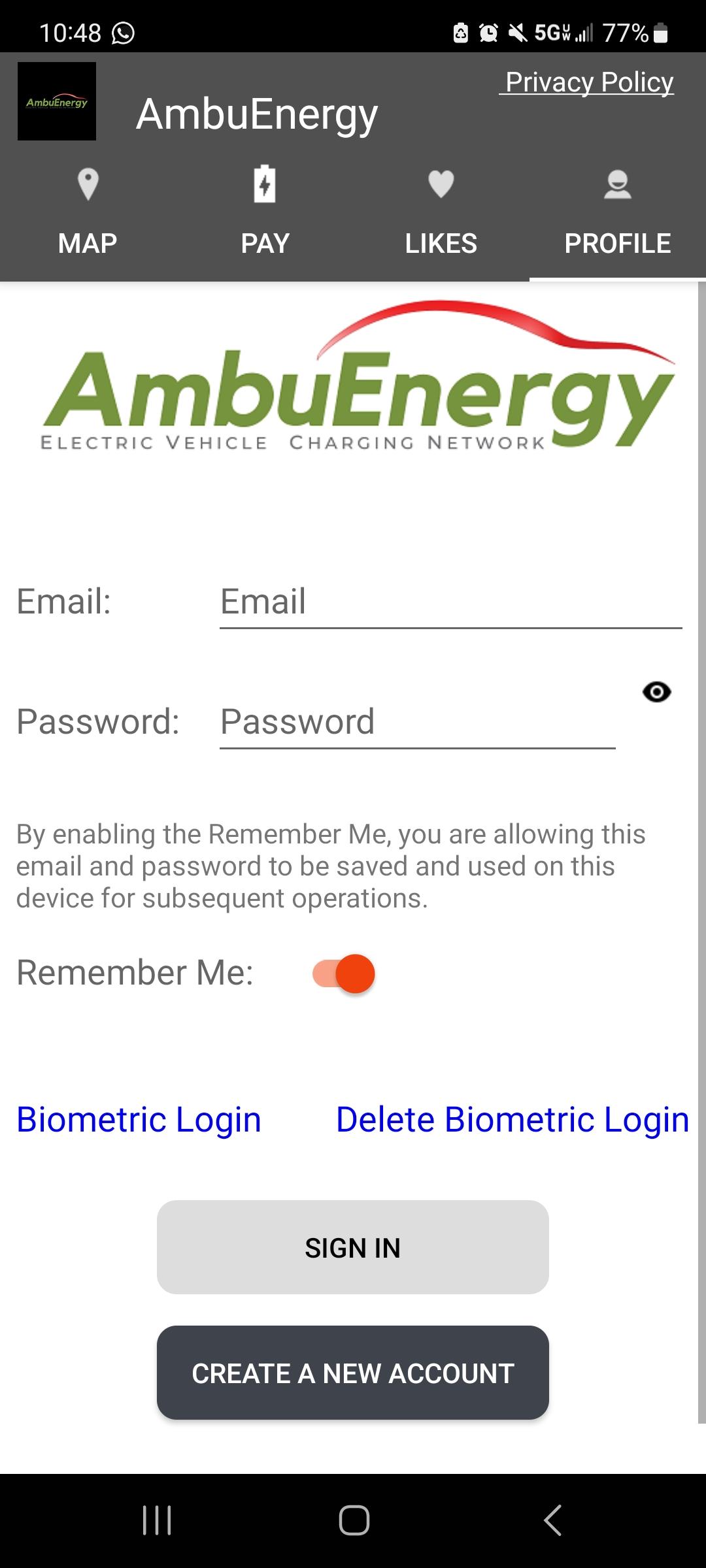Open the Privacy Policy link
706x1568 pixels.
coord(587,82)
